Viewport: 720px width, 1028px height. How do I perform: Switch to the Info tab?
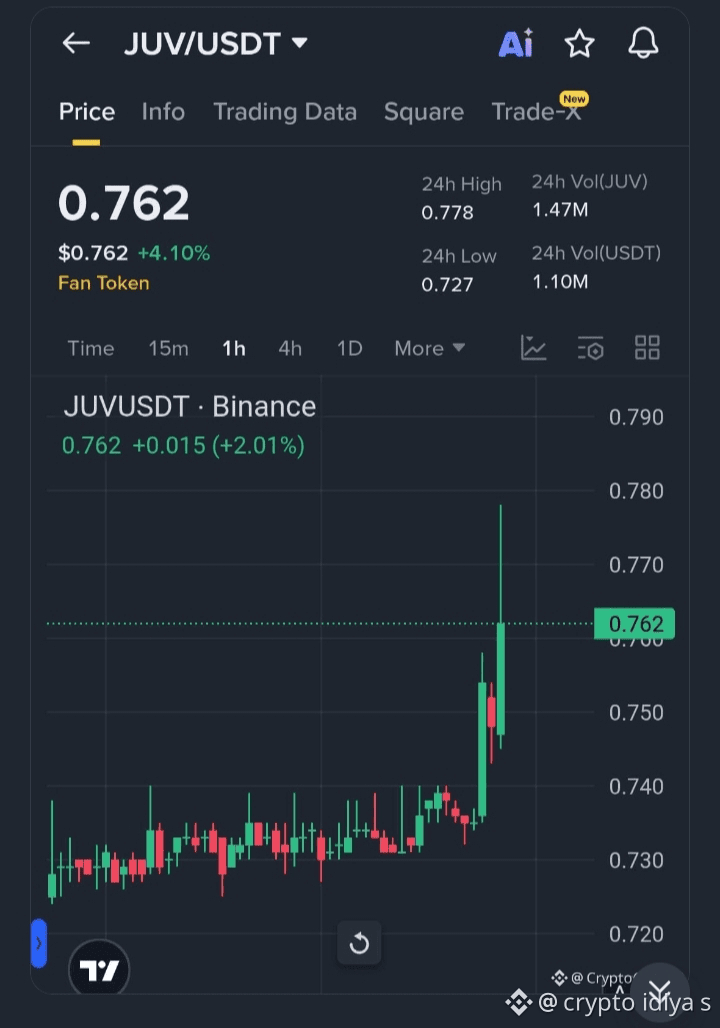[163, 111]
